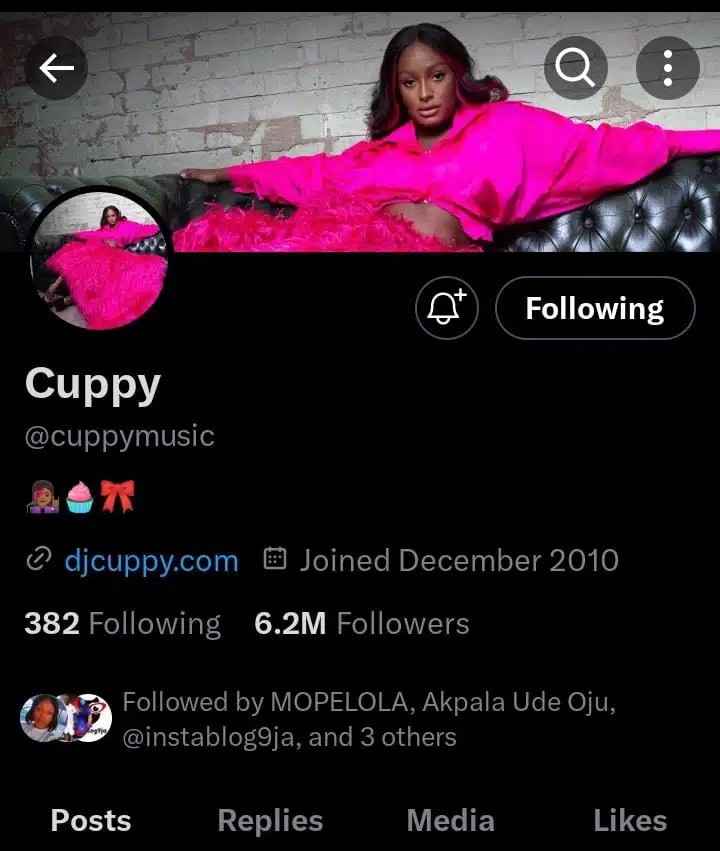
Task: Switch to the Likes tab
Action: (x=630, y=821)
